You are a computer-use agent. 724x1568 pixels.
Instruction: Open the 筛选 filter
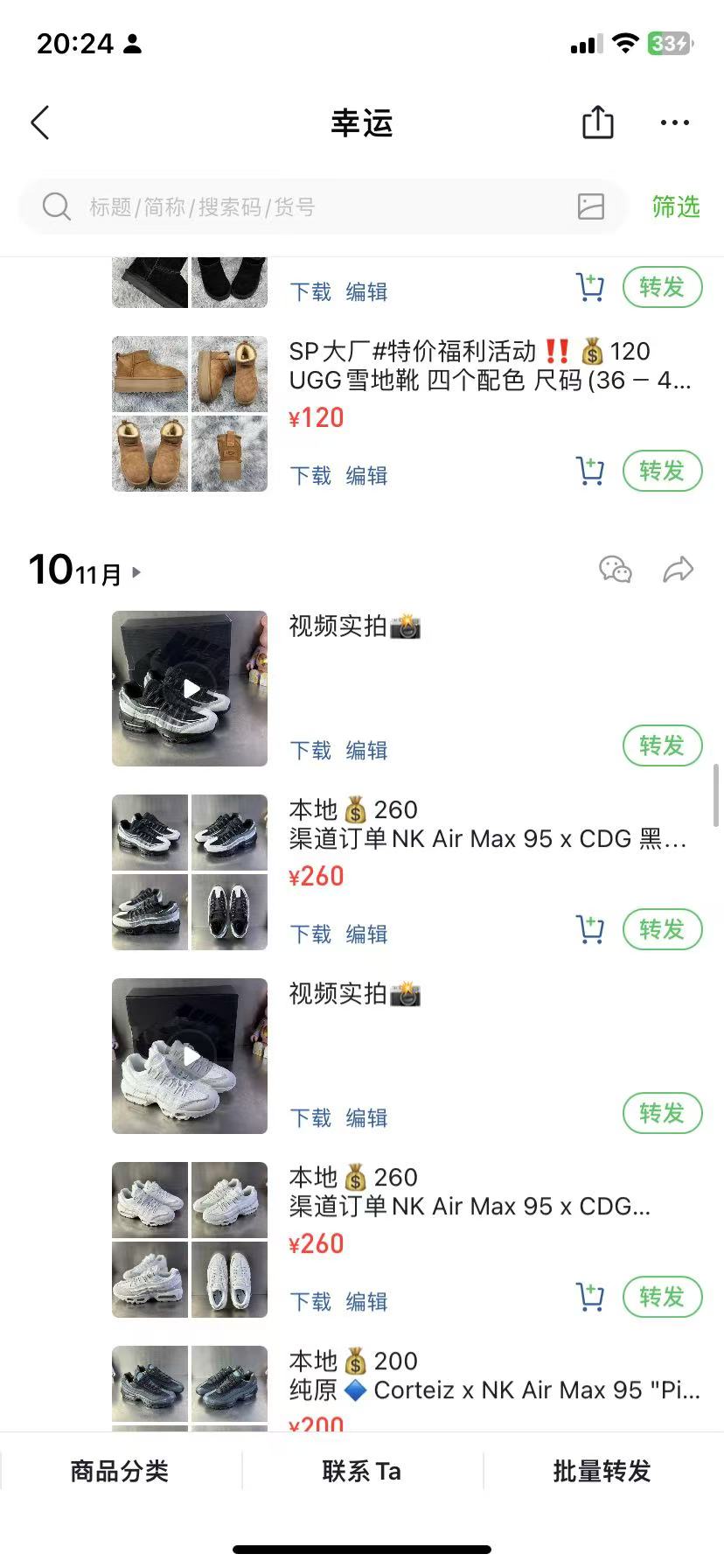pyautogui.click(x=676, y=206)
